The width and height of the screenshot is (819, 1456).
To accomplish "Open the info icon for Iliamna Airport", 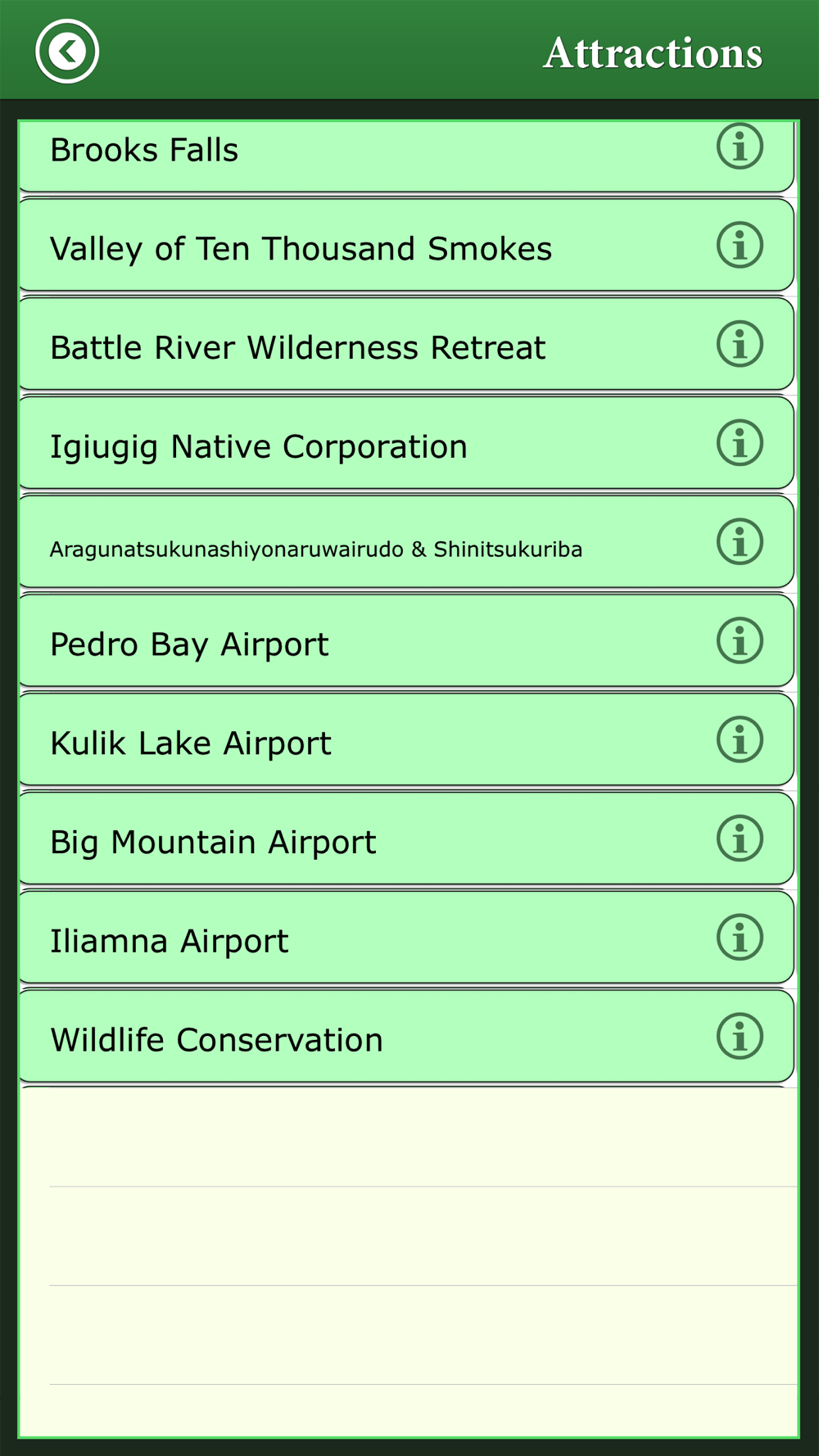I will point(740,938).
